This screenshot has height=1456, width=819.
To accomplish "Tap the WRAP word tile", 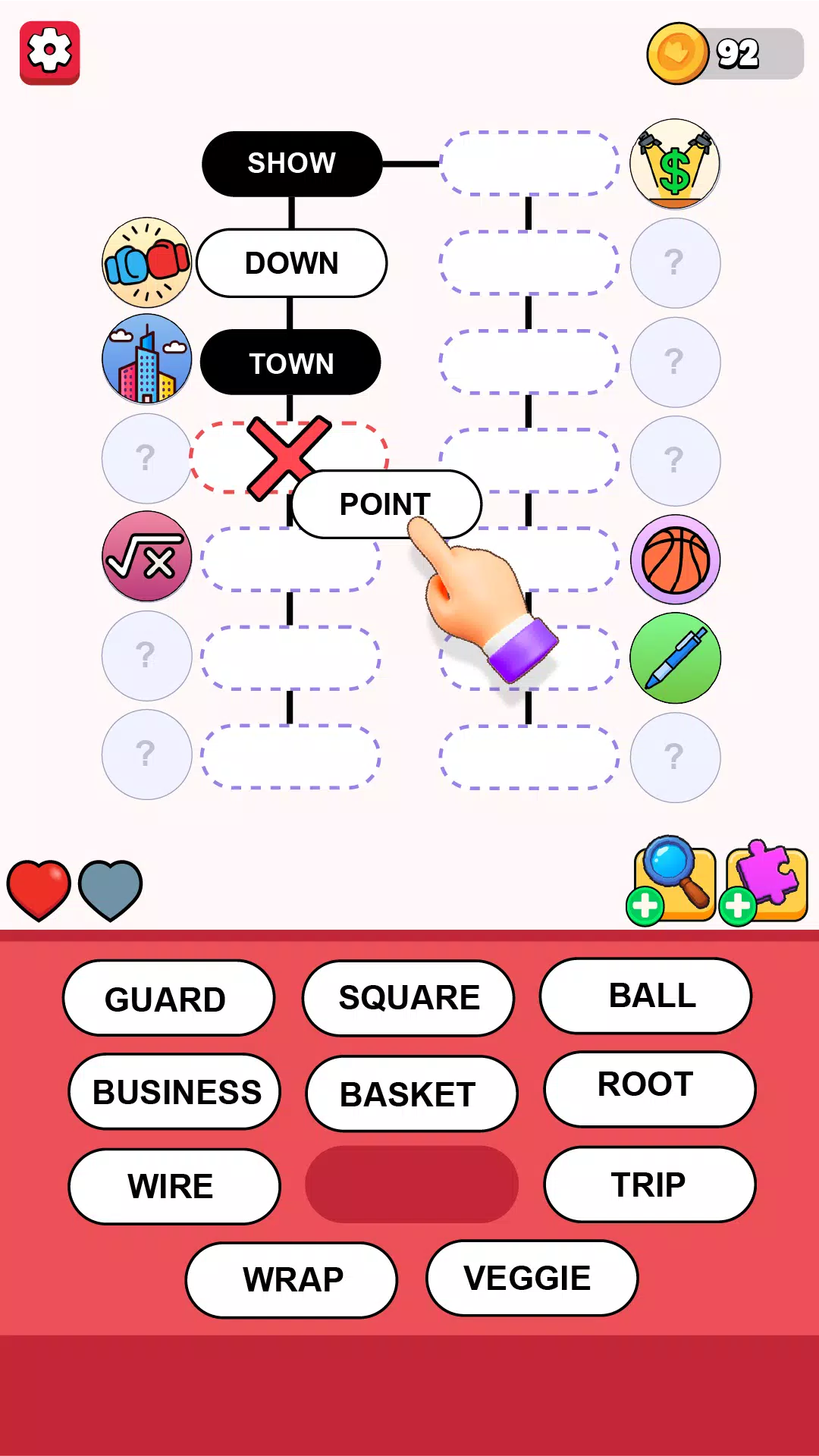I will coord(291,1279).
